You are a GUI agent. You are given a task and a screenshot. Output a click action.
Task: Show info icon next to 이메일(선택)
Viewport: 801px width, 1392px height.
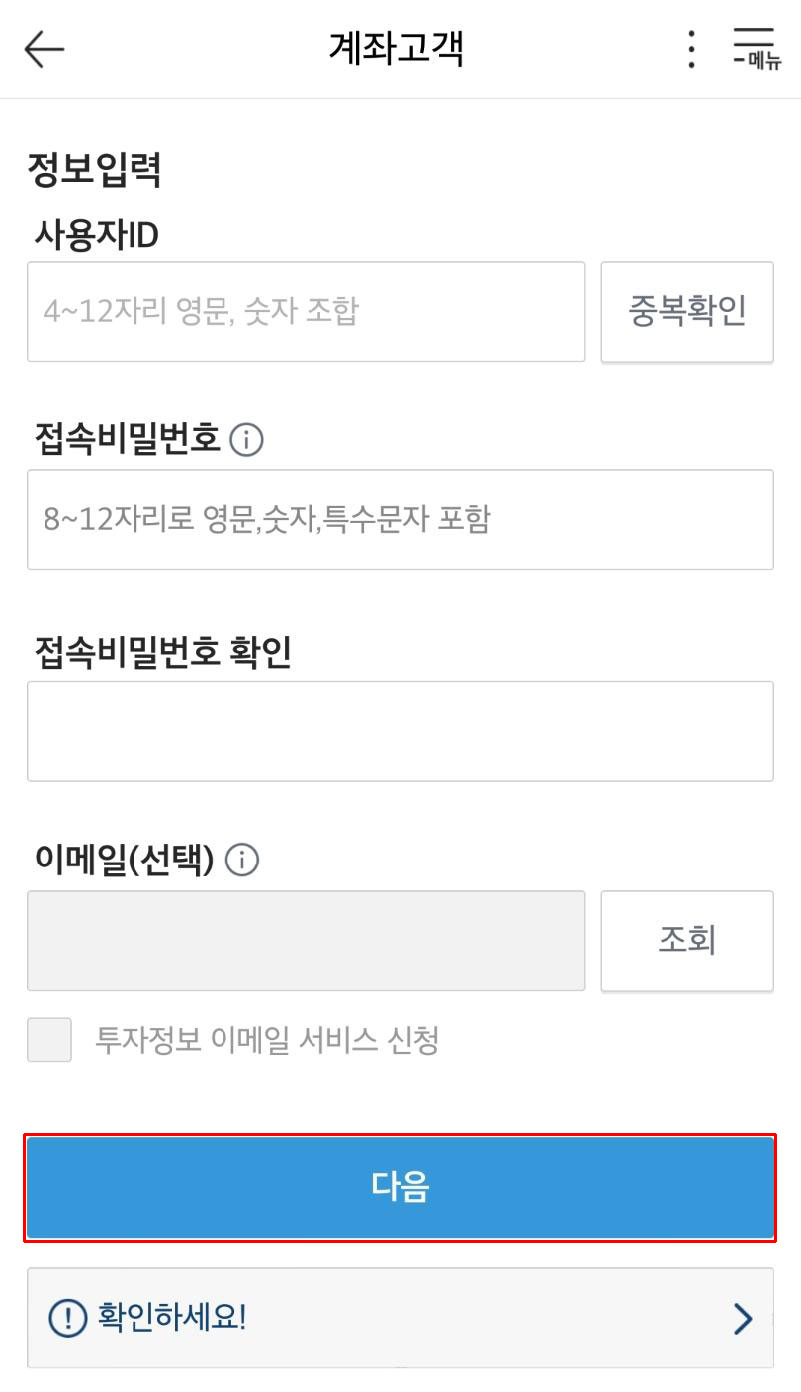(242, 860)
